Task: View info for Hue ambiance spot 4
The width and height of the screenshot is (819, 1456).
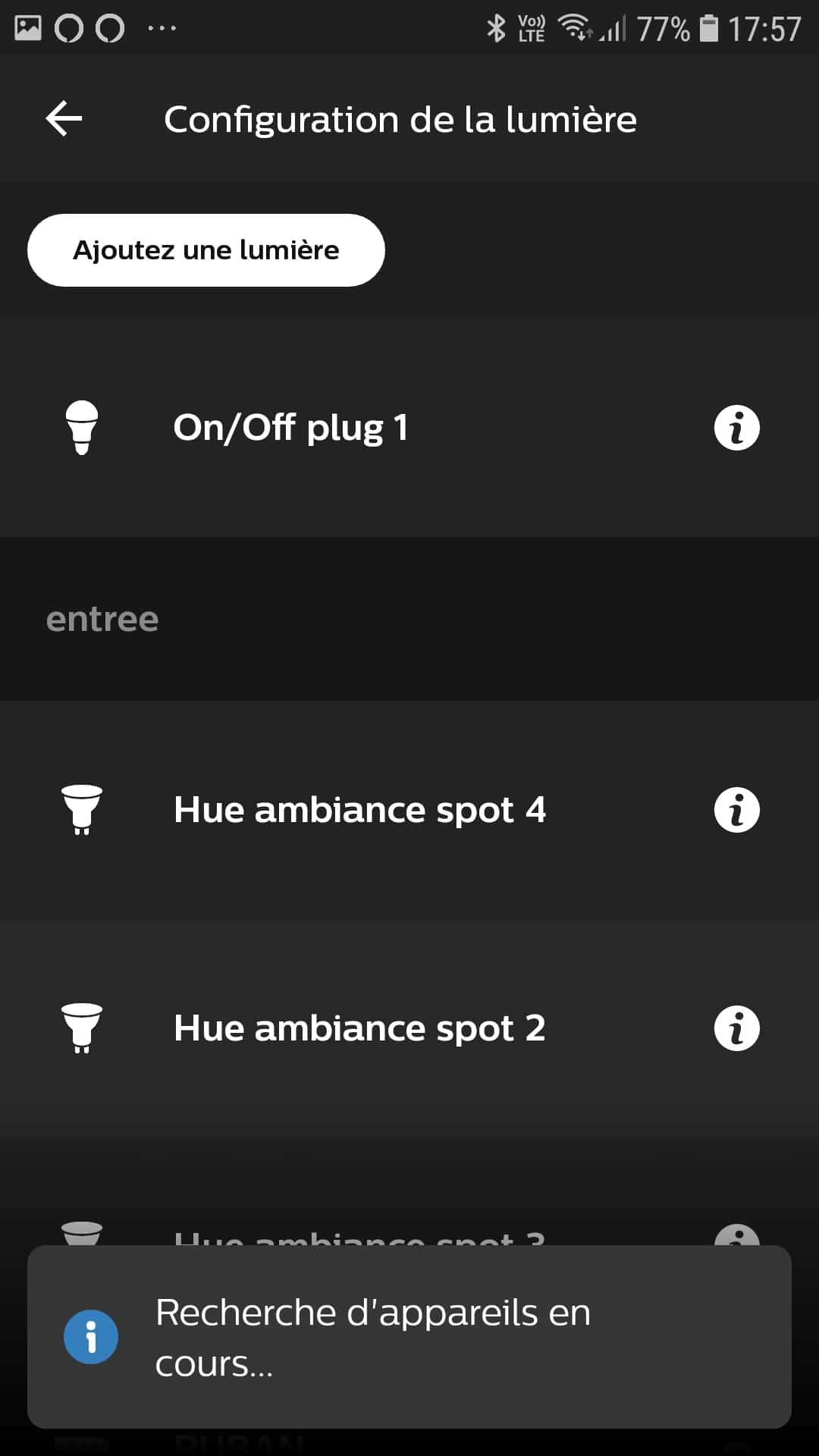Action: (x=736, y=810)
